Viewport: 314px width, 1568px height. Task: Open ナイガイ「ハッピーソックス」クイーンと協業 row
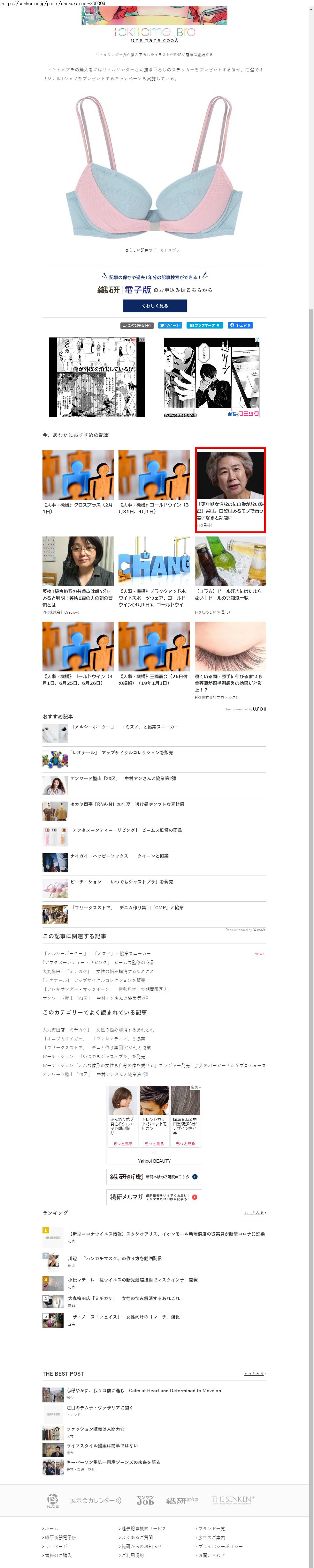click(x=119, y=856)
